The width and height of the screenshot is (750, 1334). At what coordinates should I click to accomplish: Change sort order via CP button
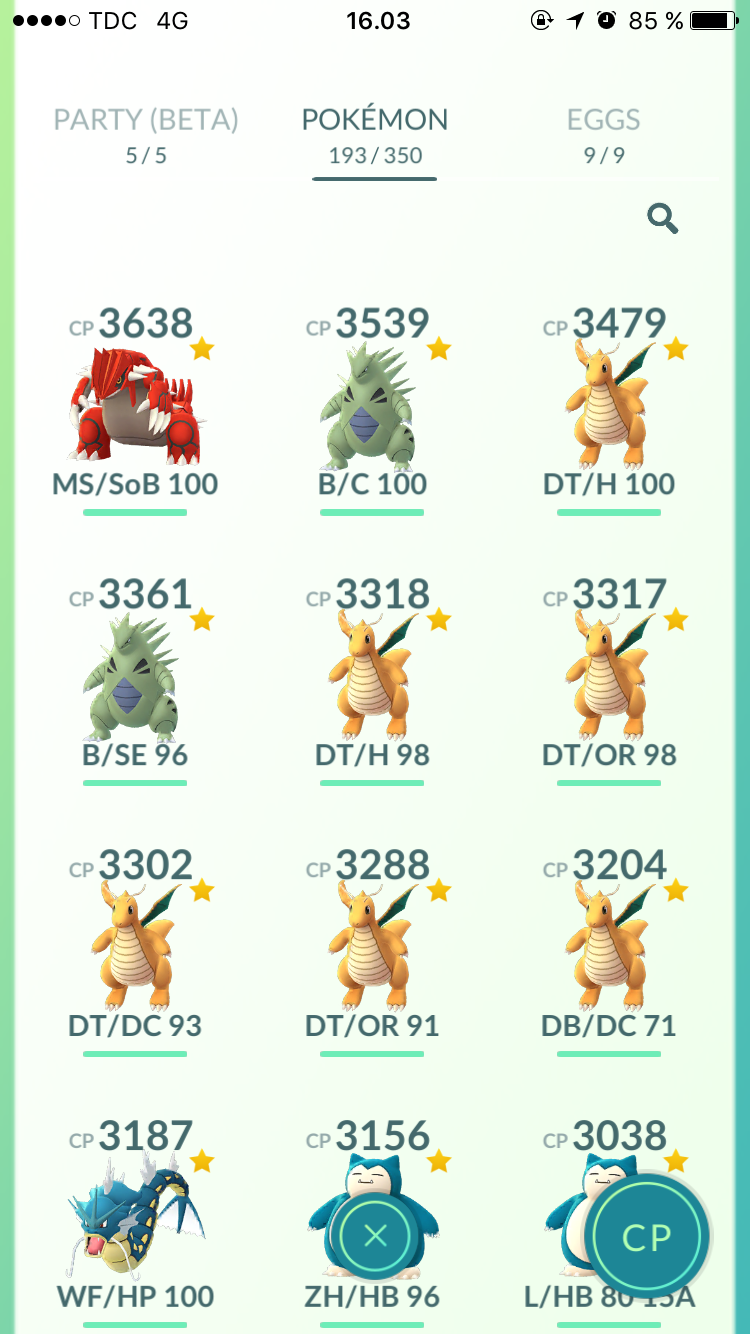647,1236
